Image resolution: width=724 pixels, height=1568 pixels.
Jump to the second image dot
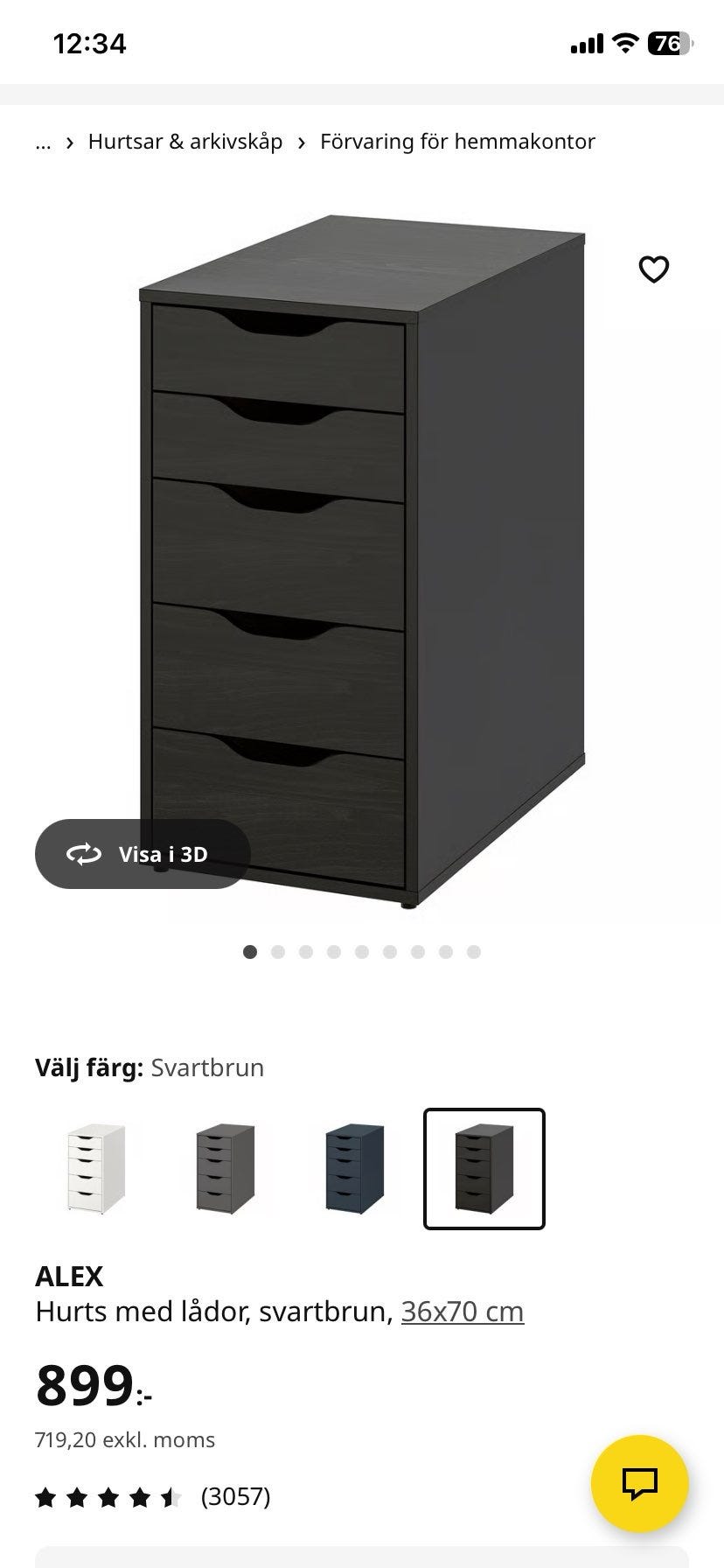pos(278,952)
